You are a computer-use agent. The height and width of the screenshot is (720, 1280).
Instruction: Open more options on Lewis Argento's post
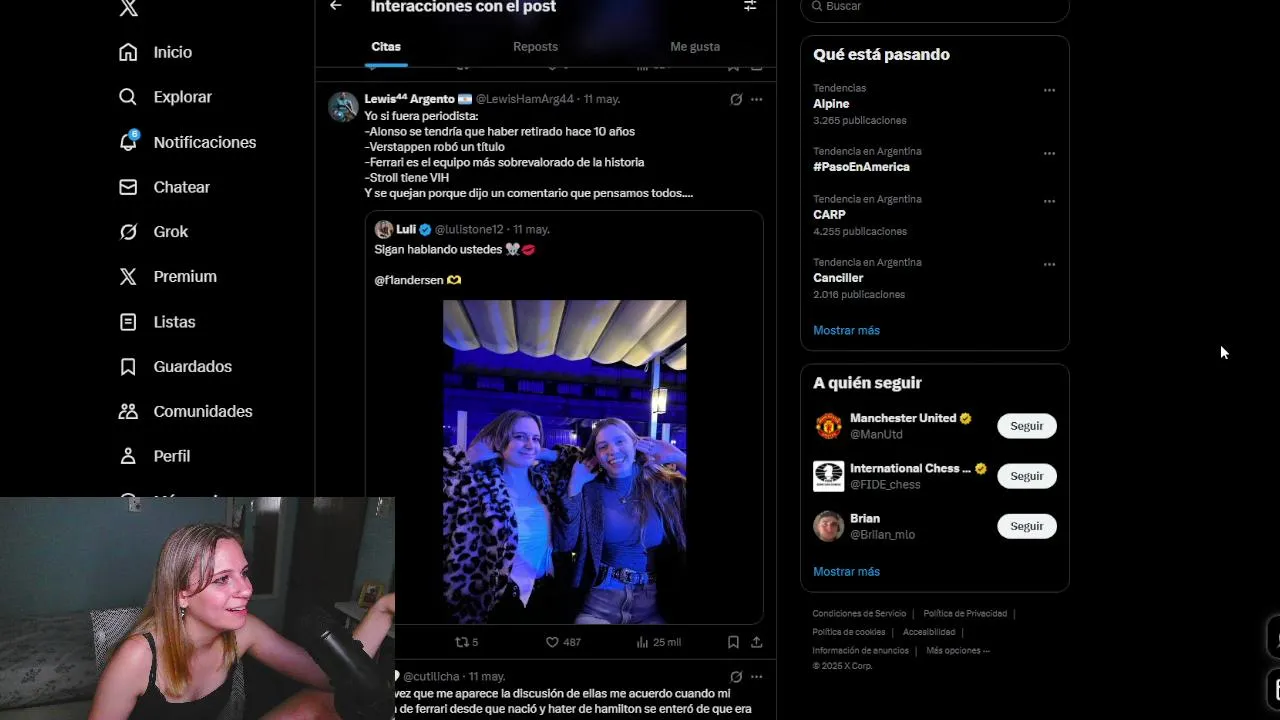pos(756,99)
